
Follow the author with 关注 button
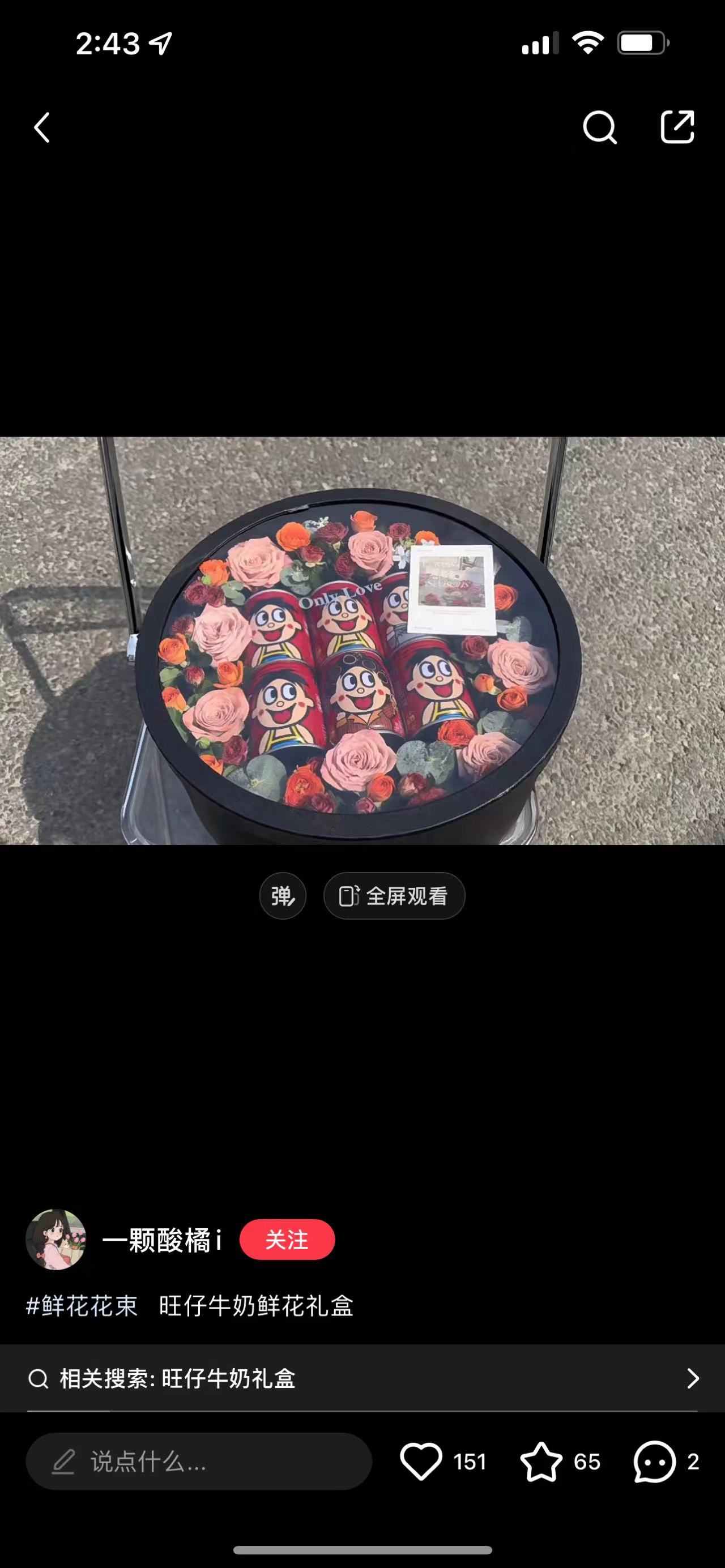[287, 1240]
